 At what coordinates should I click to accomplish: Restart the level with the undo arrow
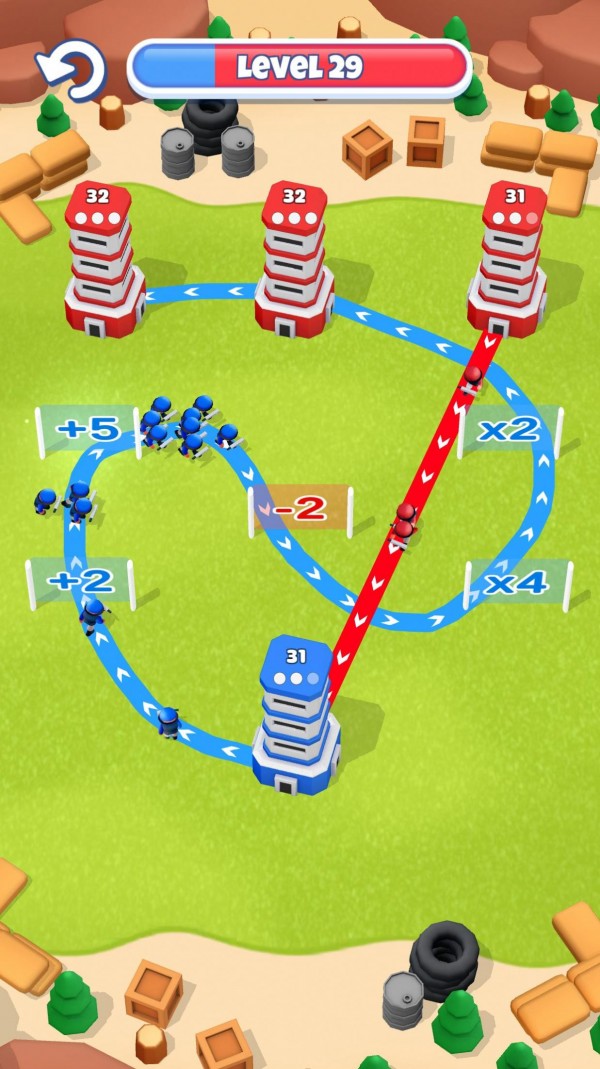[x=70, y=69]
